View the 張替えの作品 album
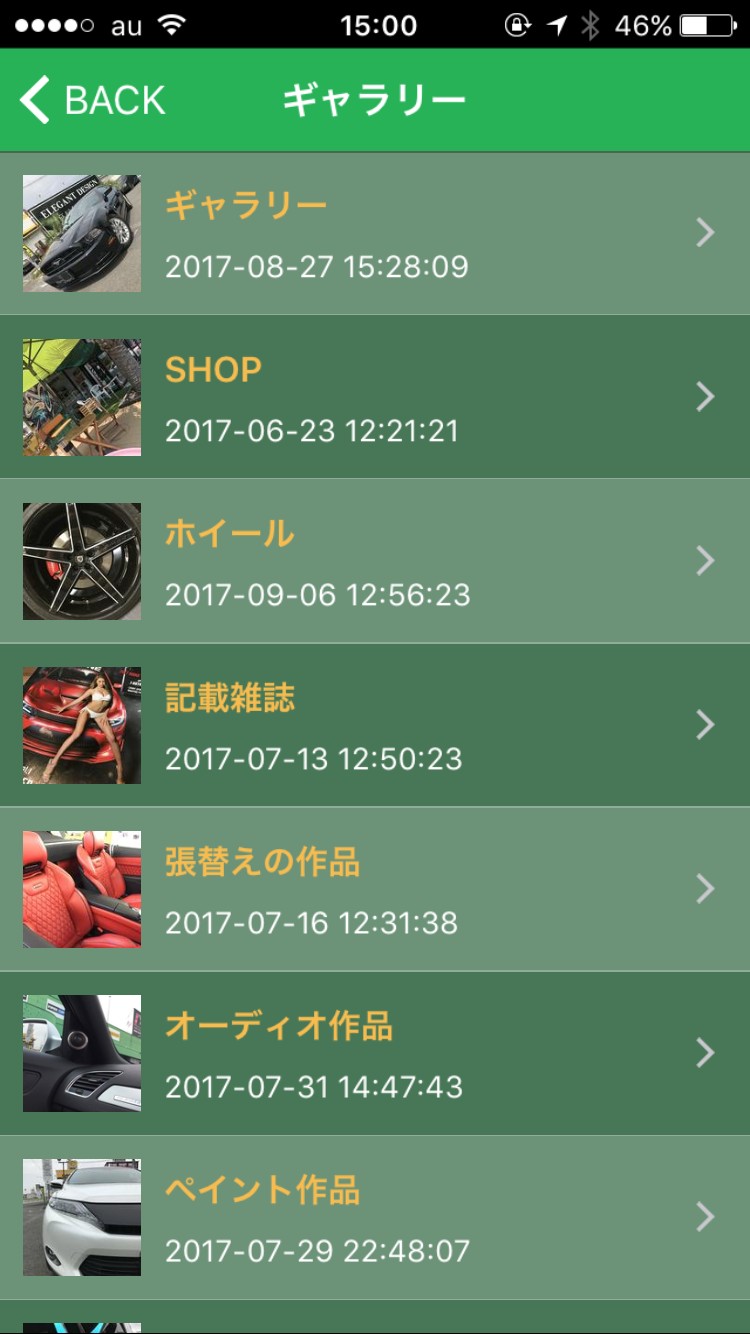Screen dimensions: 750x1334 coord(374,890)
